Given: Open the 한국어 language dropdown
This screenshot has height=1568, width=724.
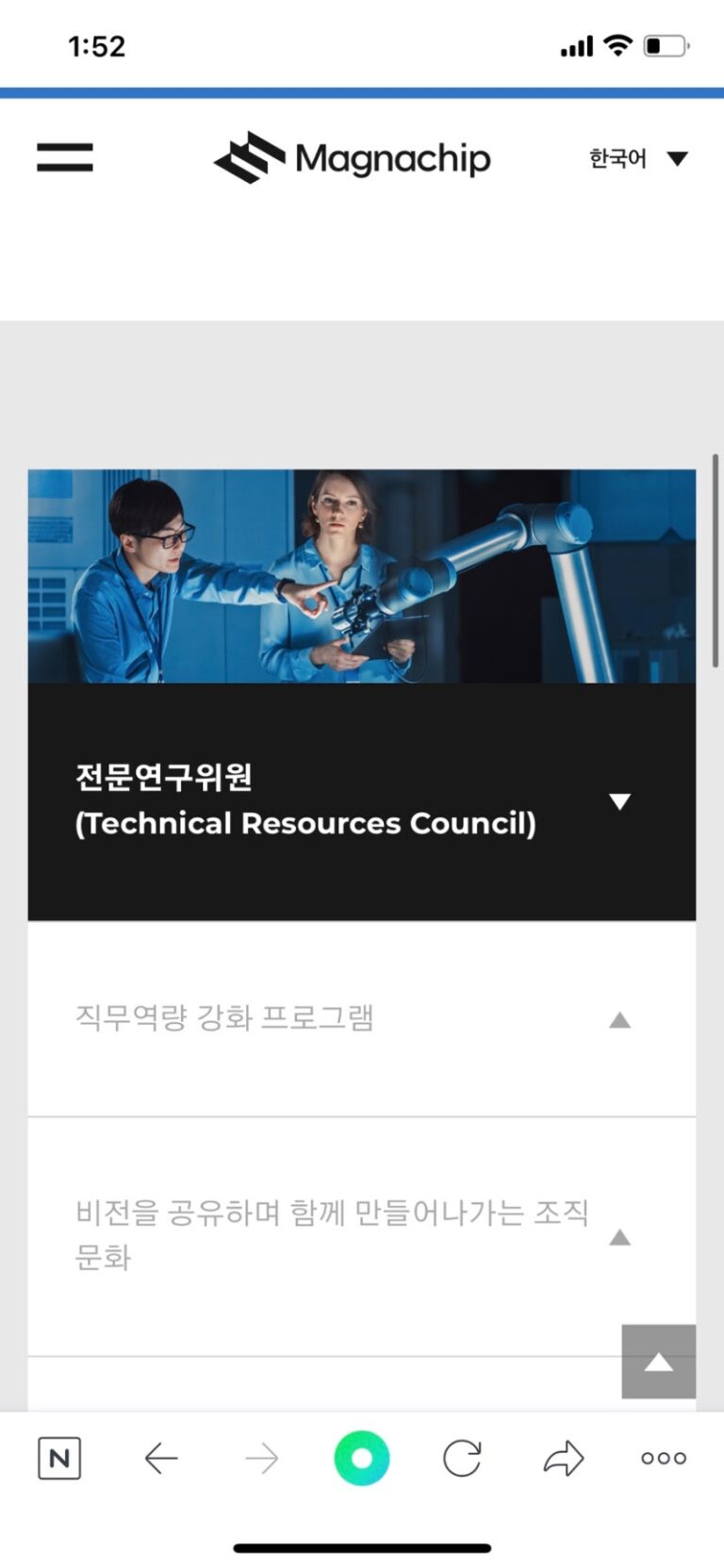Looking at the screenshot, I should point(637,158).
